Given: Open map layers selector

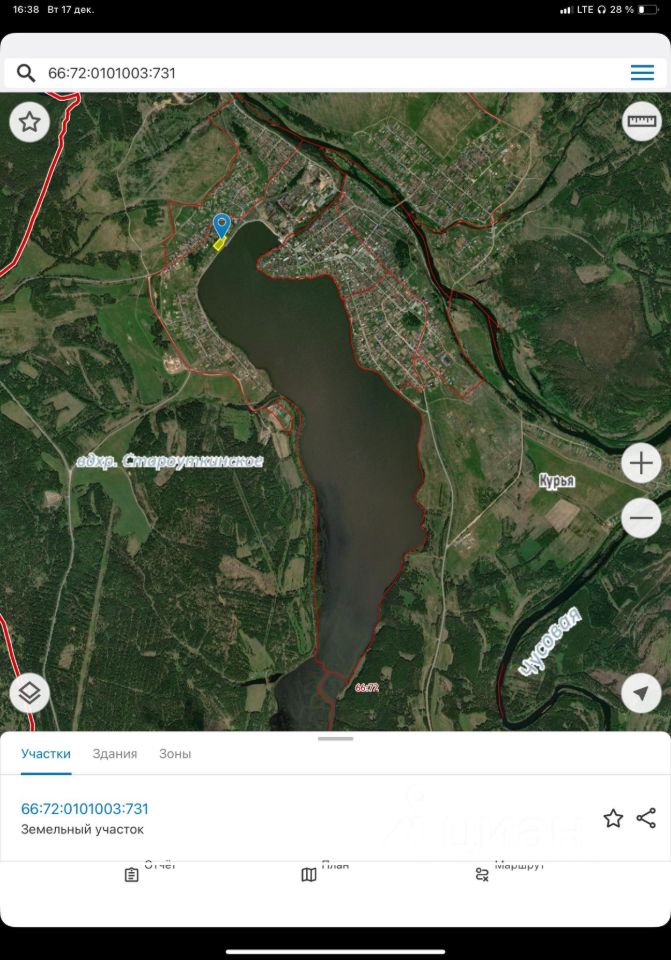Looking at the screenshot, I should tap(30, 693).
